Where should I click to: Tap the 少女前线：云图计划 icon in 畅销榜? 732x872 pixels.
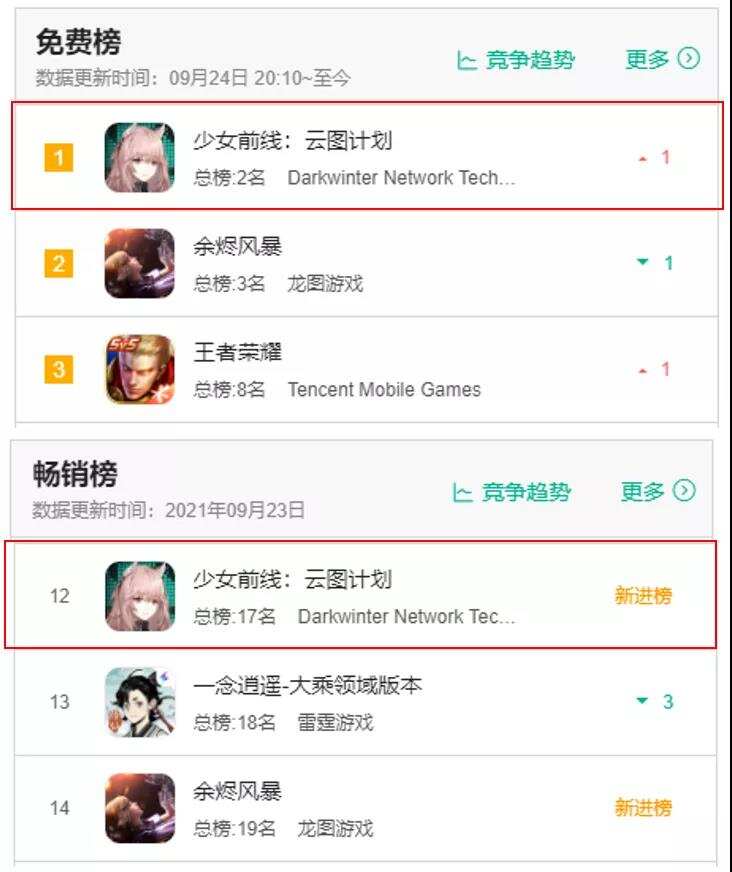[141, 595]
